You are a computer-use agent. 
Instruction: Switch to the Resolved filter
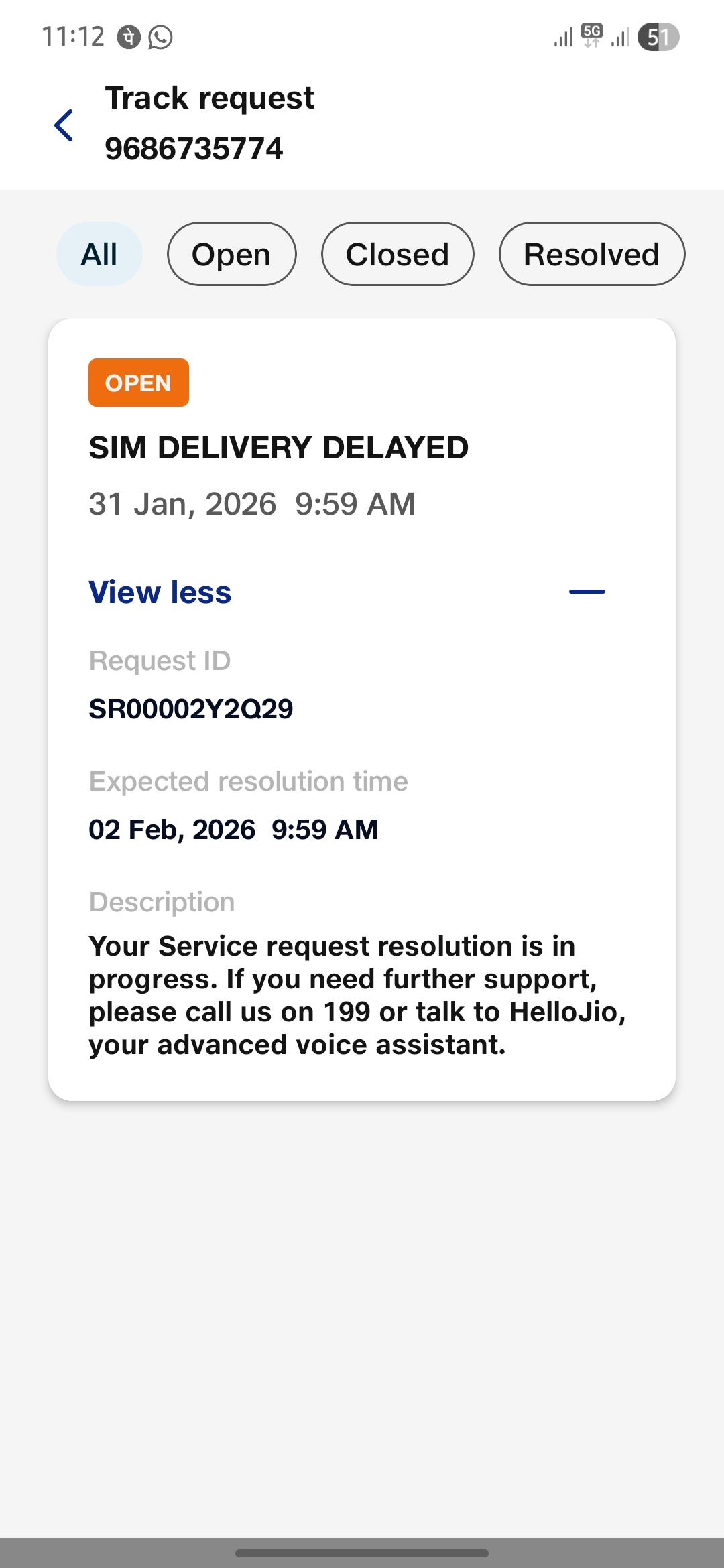591,255
